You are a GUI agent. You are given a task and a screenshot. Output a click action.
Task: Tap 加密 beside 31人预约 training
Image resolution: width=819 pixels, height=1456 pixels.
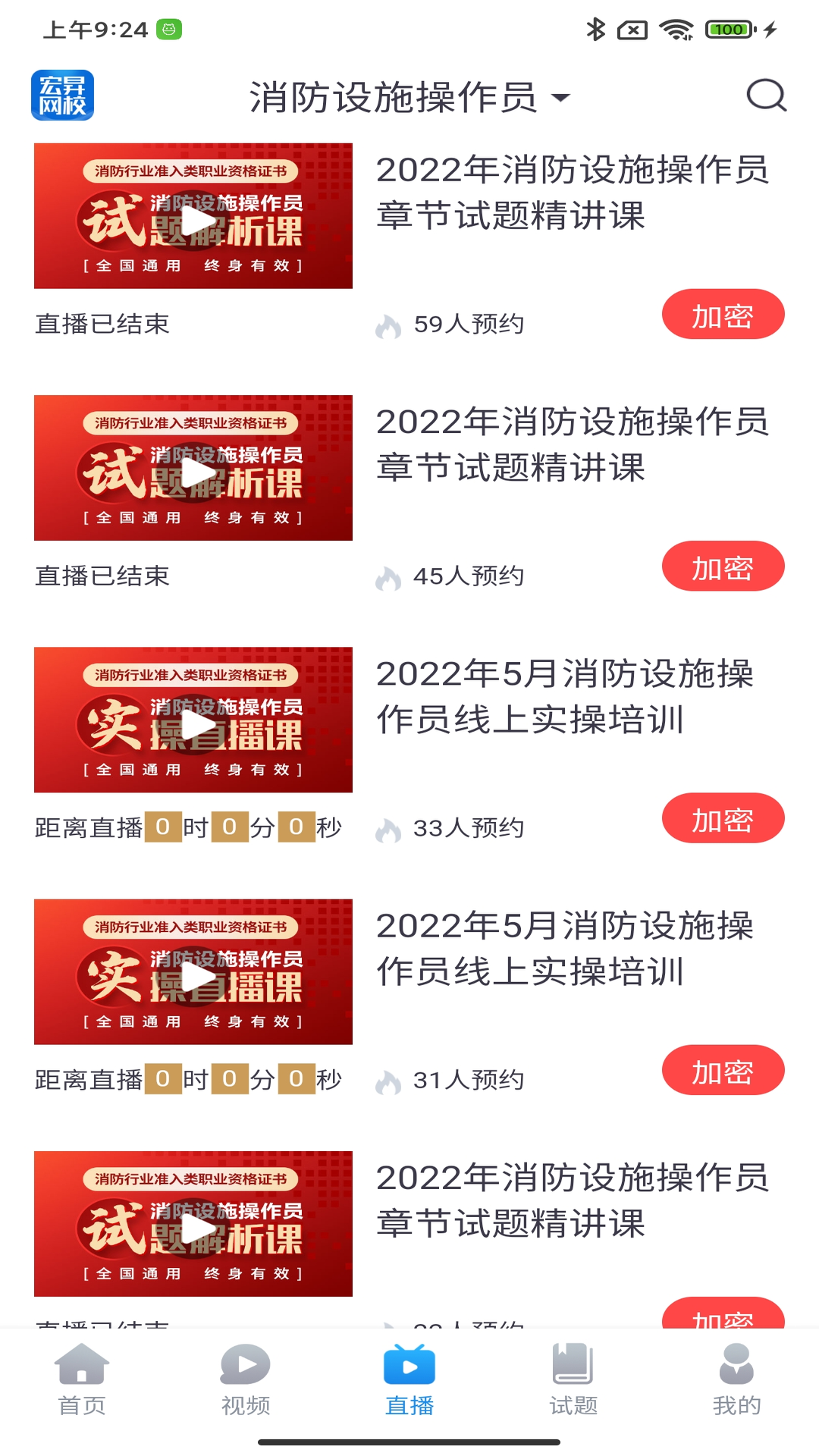(x=723, y=1070)
